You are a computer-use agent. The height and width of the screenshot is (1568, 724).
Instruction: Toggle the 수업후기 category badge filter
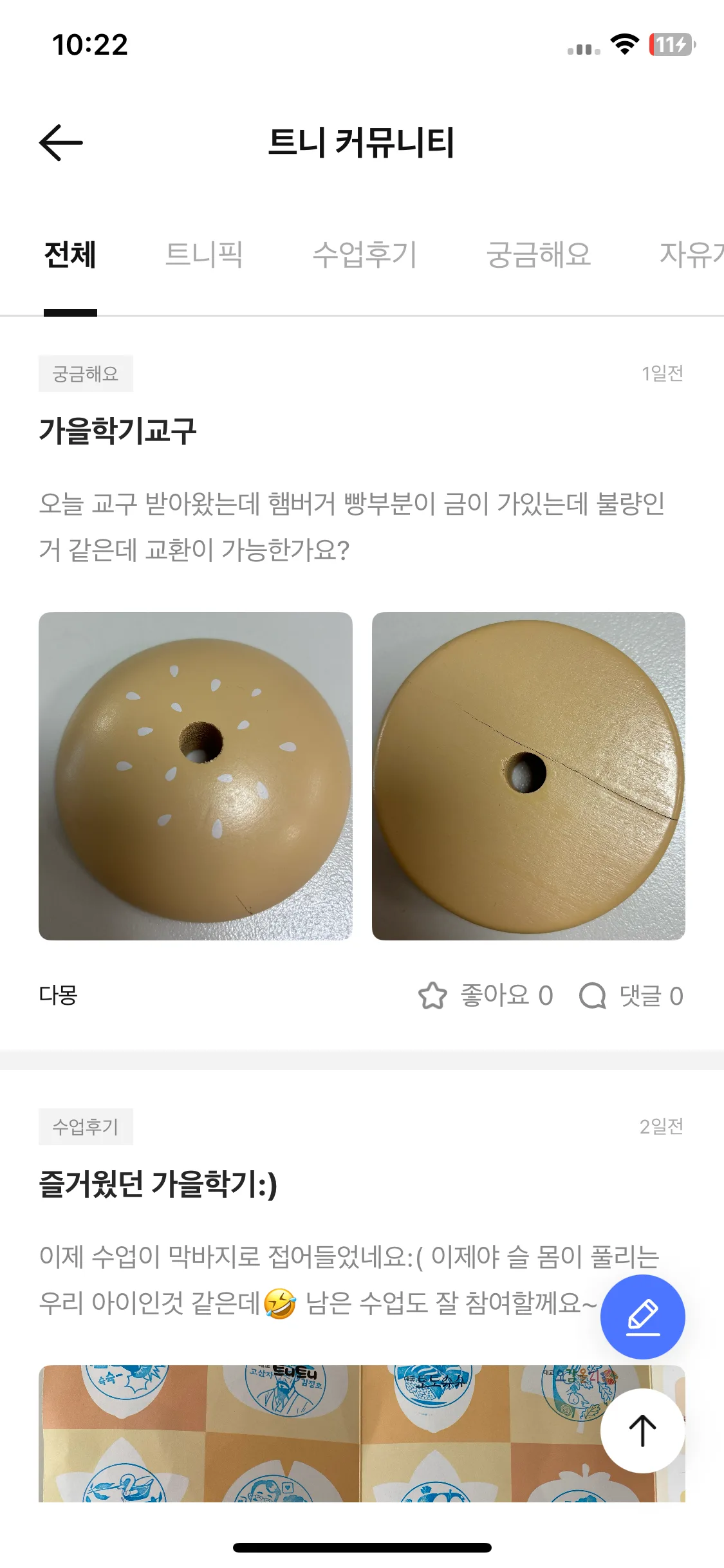click(x=86, y=1127)
